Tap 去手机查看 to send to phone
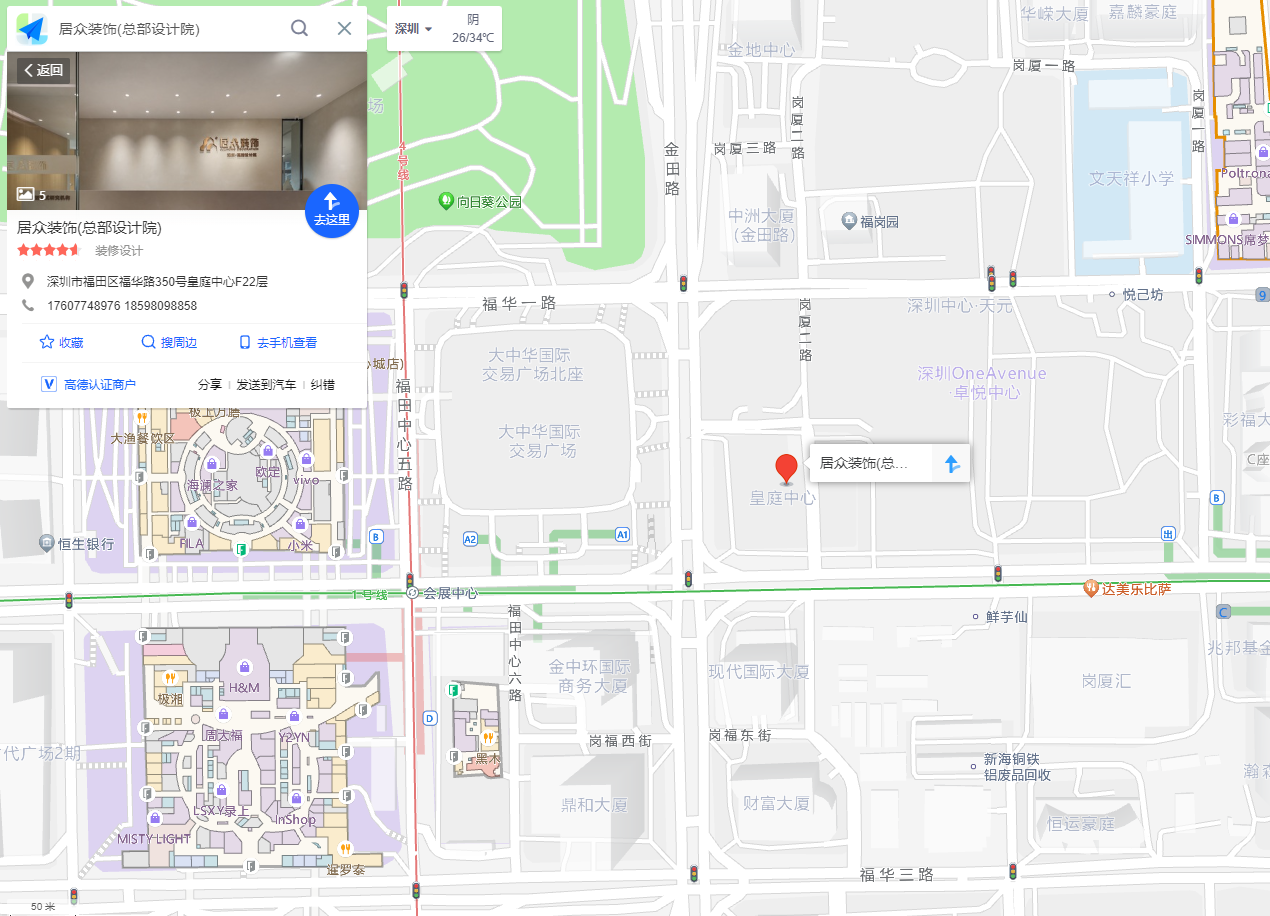 [x=278, y=342]
